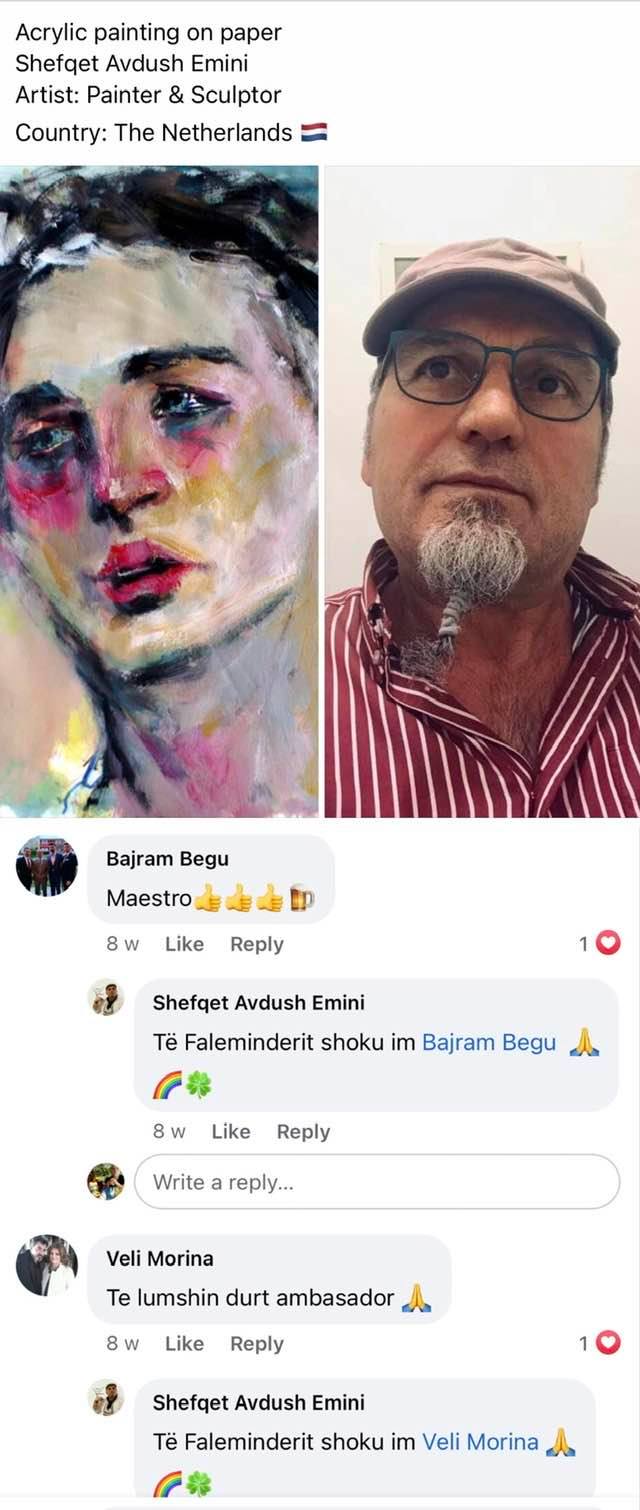The height and width of the screenshot is (1510, 640).
Task: Open the photo of the artist in cap
Action: pyautogui.click(x=482, y=490)
